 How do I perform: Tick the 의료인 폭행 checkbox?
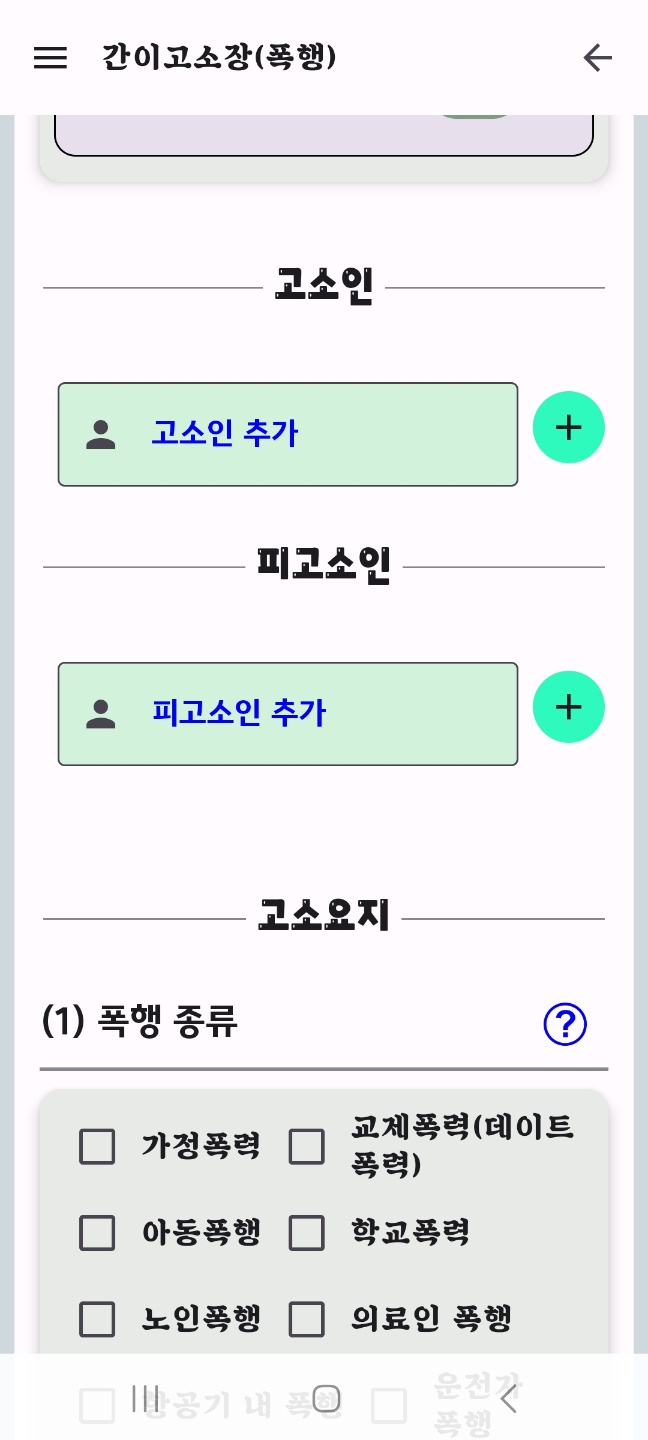tap(307, 1319)
